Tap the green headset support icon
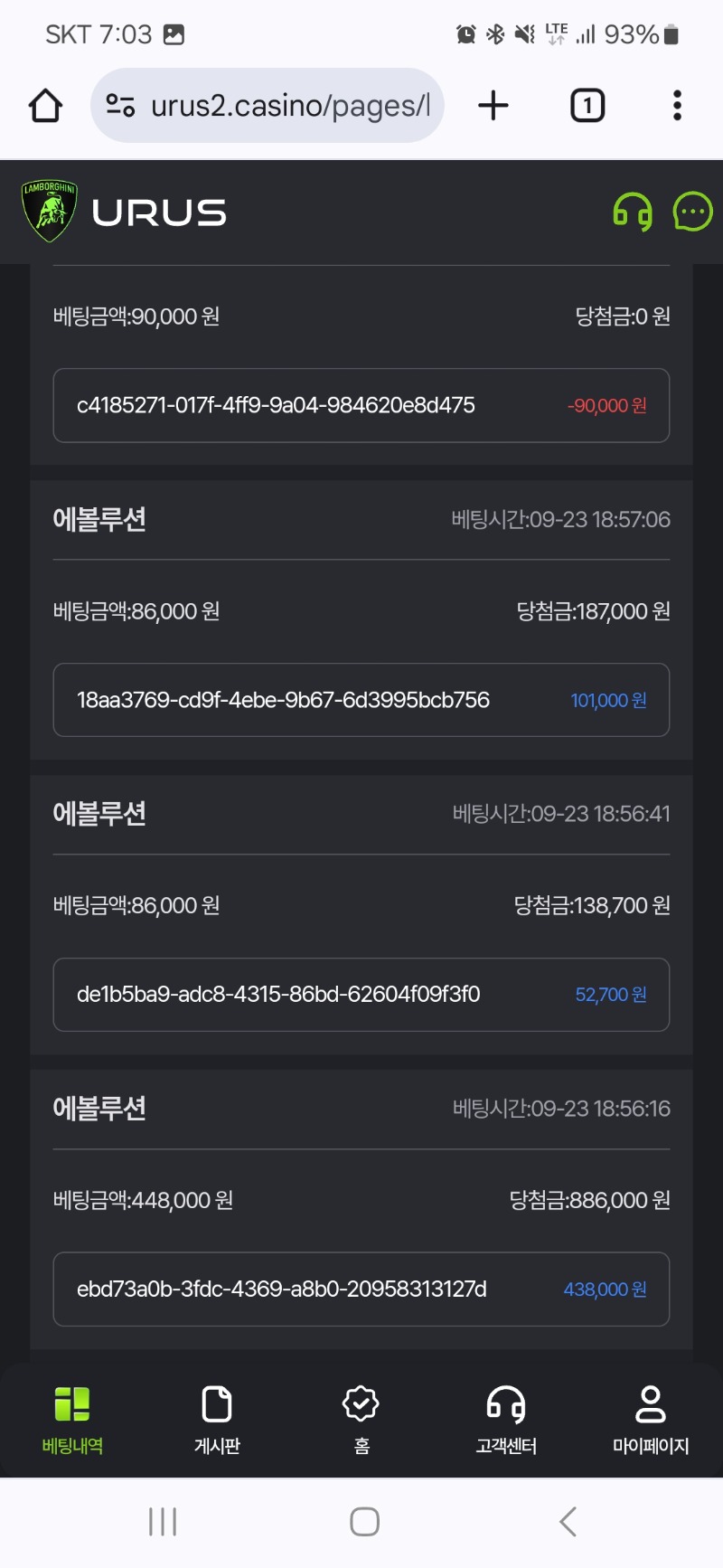723x1568 pixels. (x=633, y=213)
